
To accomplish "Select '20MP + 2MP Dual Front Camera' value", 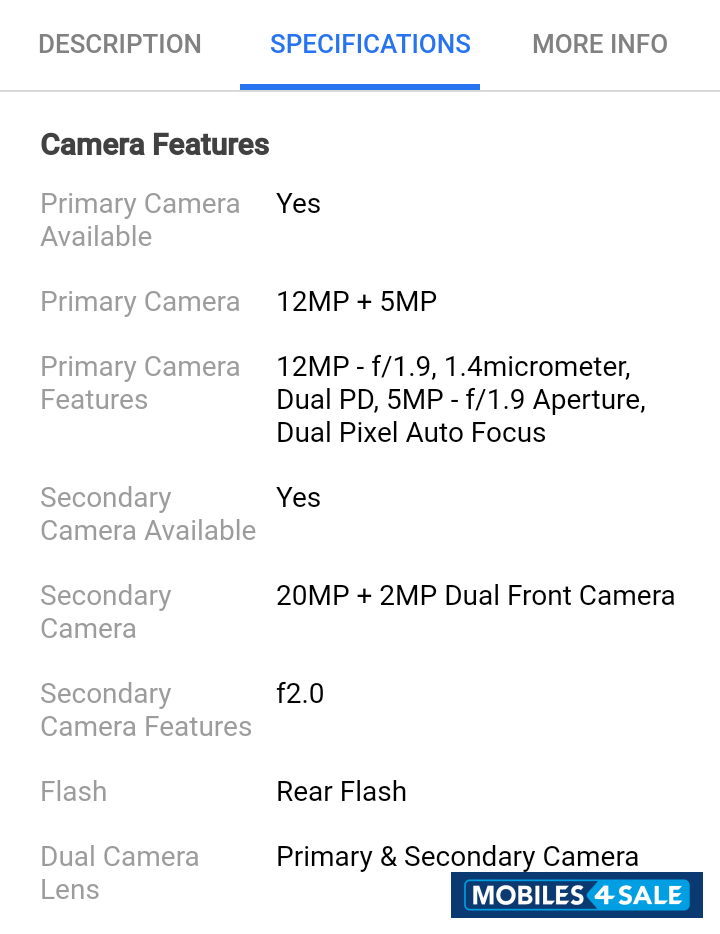I will pos(475,595).
